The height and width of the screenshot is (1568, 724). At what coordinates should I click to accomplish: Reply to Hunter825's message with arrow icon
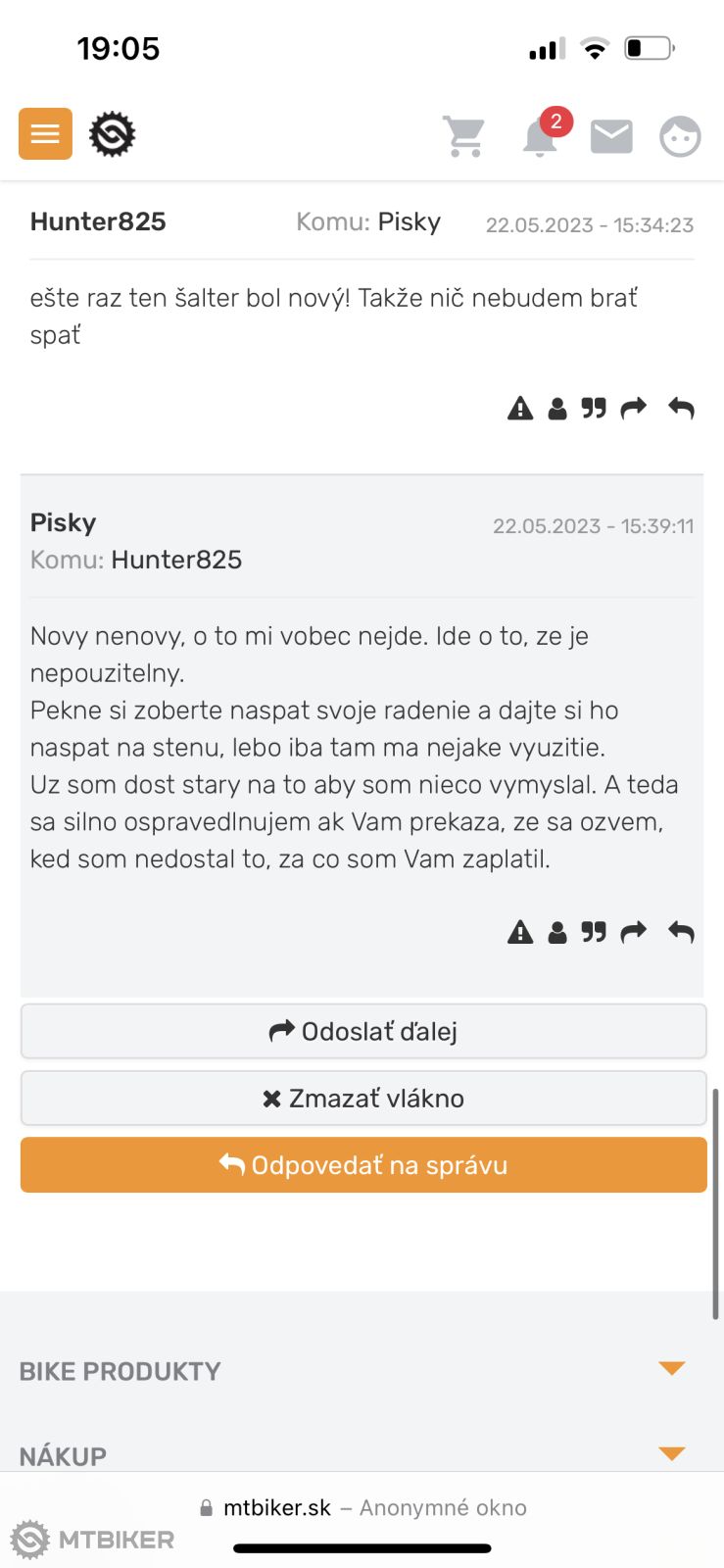(681, 408)
